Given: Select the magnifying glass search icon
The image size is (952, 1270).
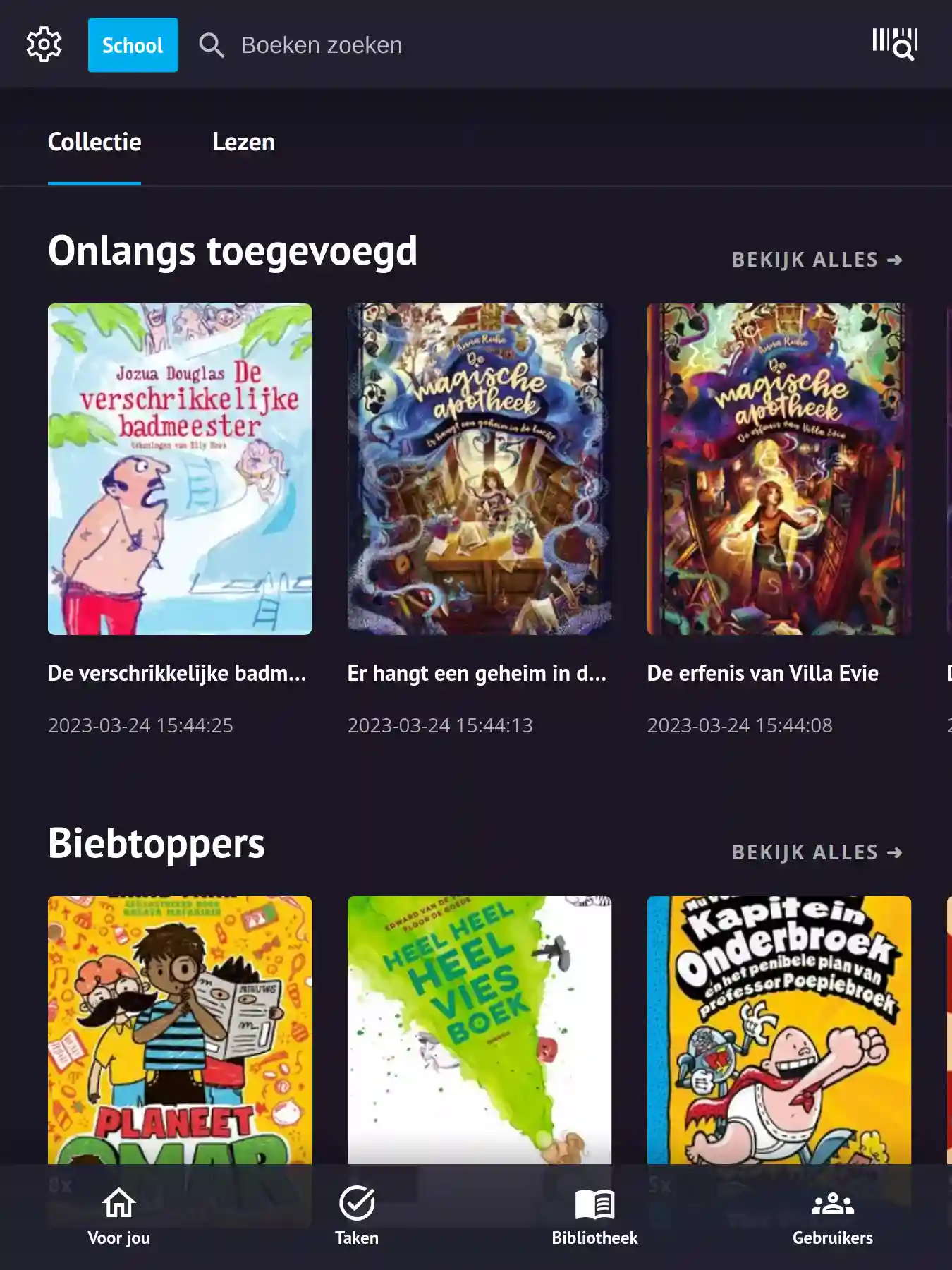Looking at the screenshot, I should click(x=210, y=44).
